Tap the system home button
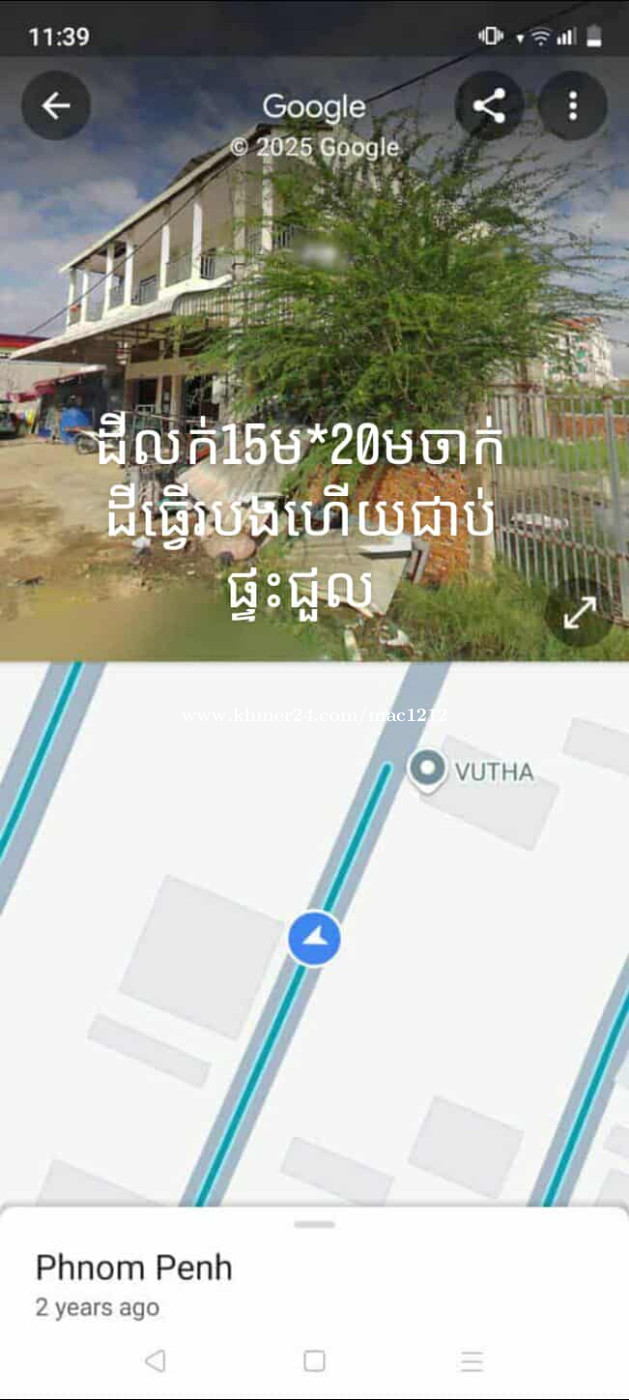 (x=314, y=1361)
